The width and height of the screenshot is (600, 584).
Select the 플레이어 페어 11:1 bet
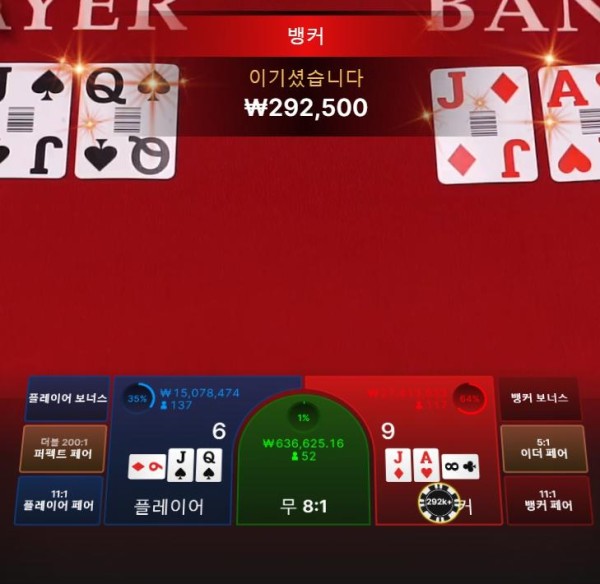[59, 499]
